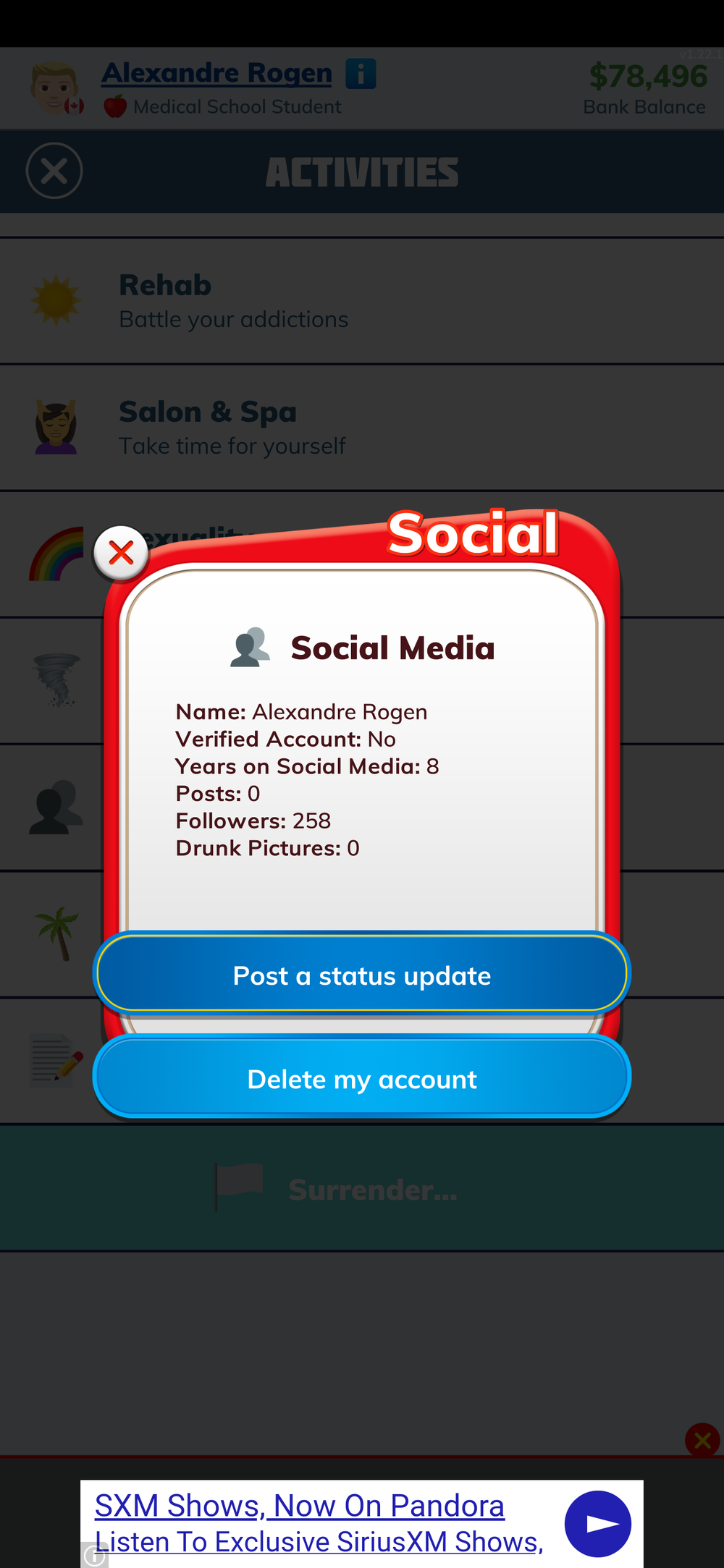The image size is (724, 1568).
Task: Post a status update
Action: [362, 975]
